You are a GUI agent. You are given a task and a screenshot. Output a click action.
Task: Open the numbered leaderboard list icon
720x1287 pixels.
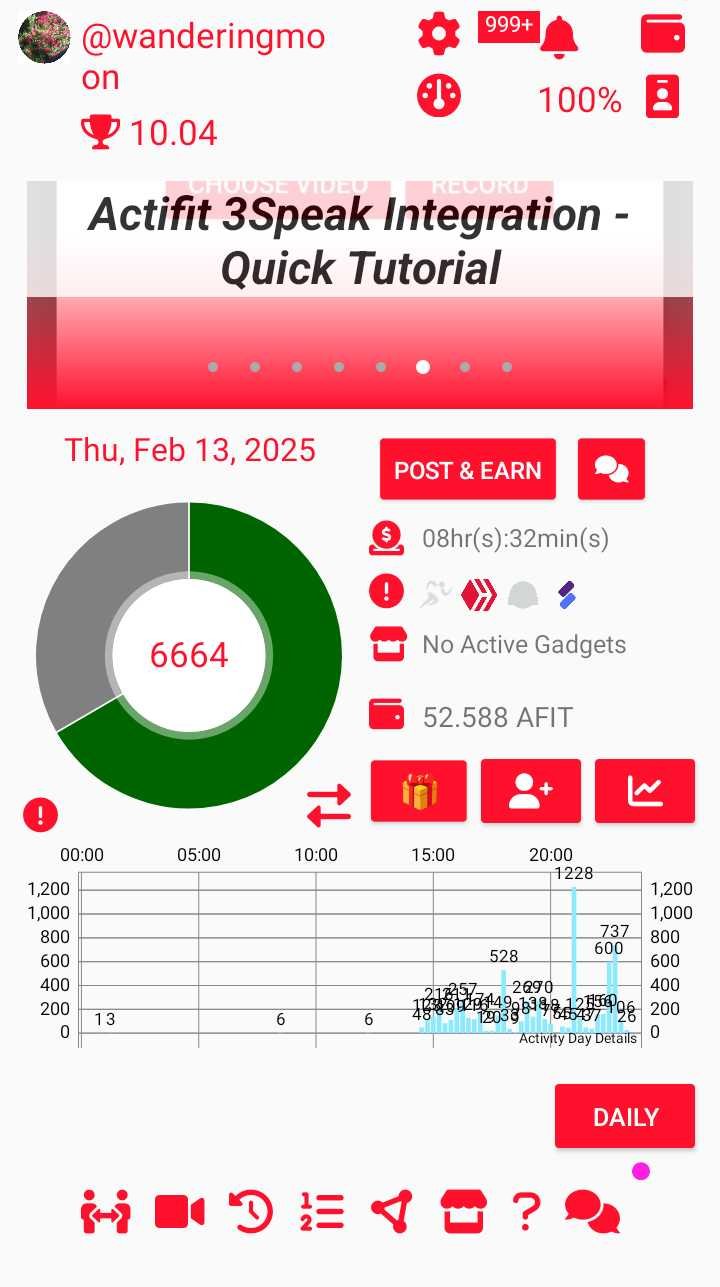point(322,1212)
